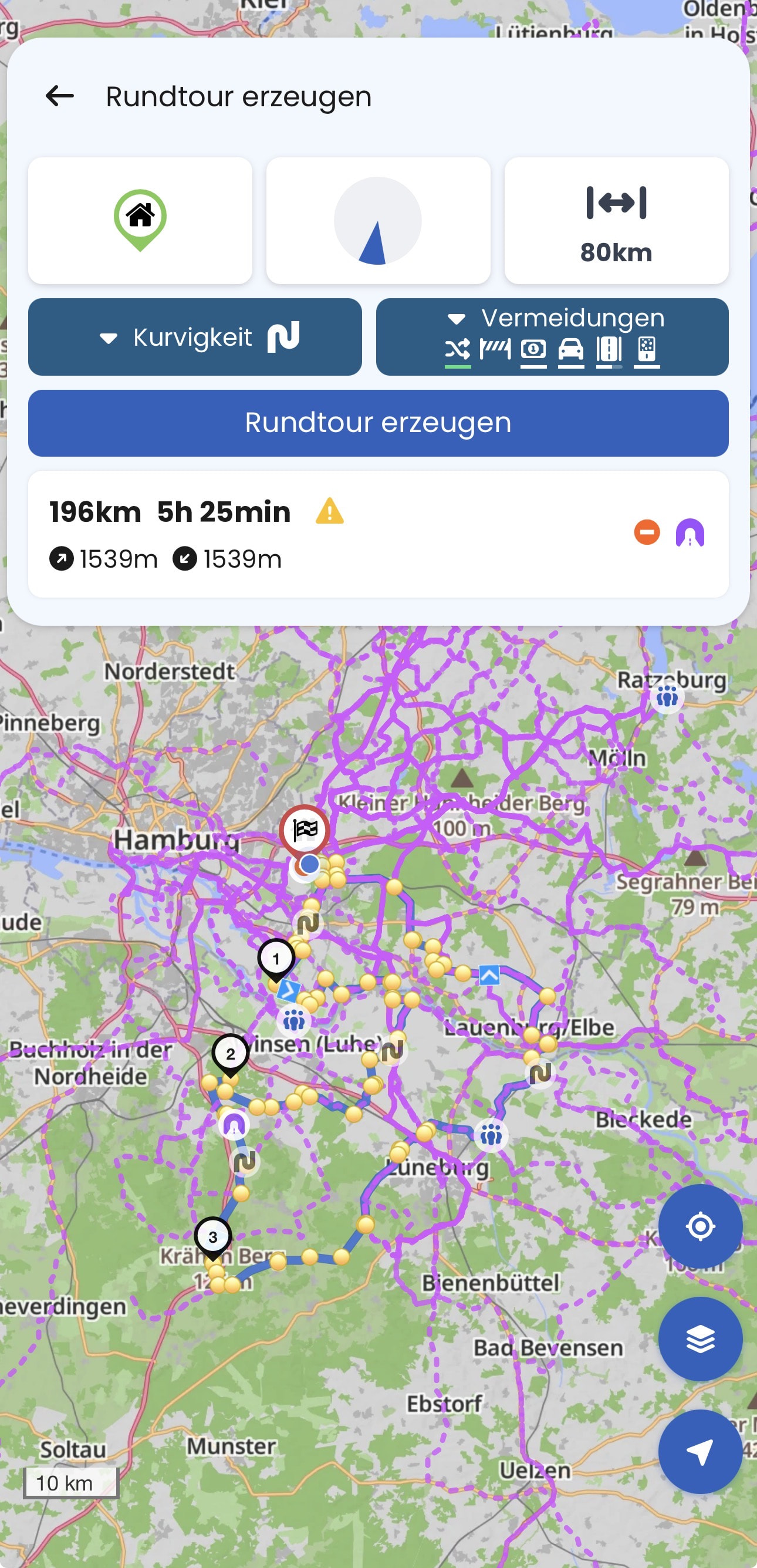Tap waypoint marker 2 on the map
This screenshot has width=757, height=1568.
point(230,1055)
